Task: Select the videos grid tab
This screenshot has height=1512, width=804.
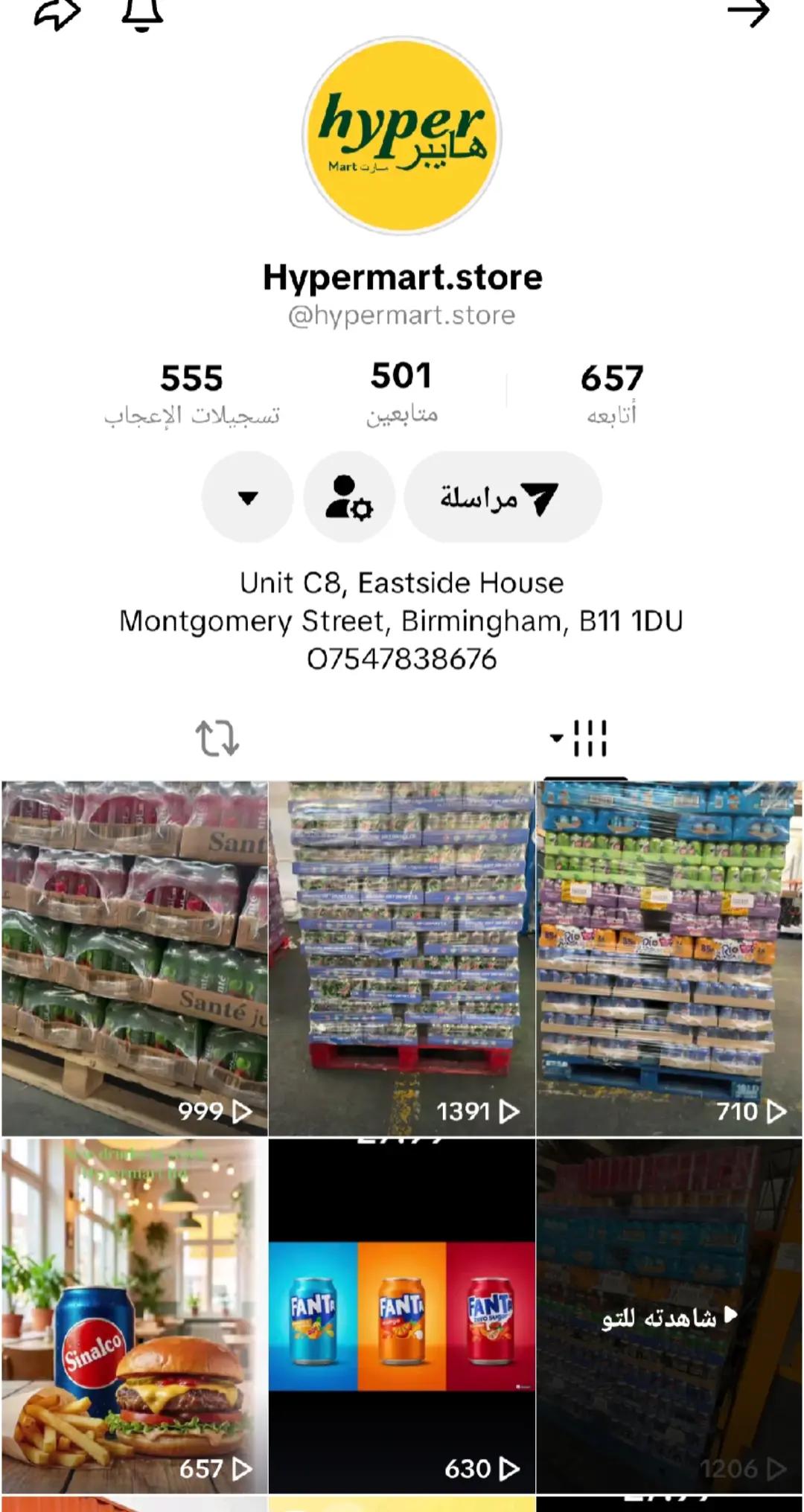Action: coord(580,738)
